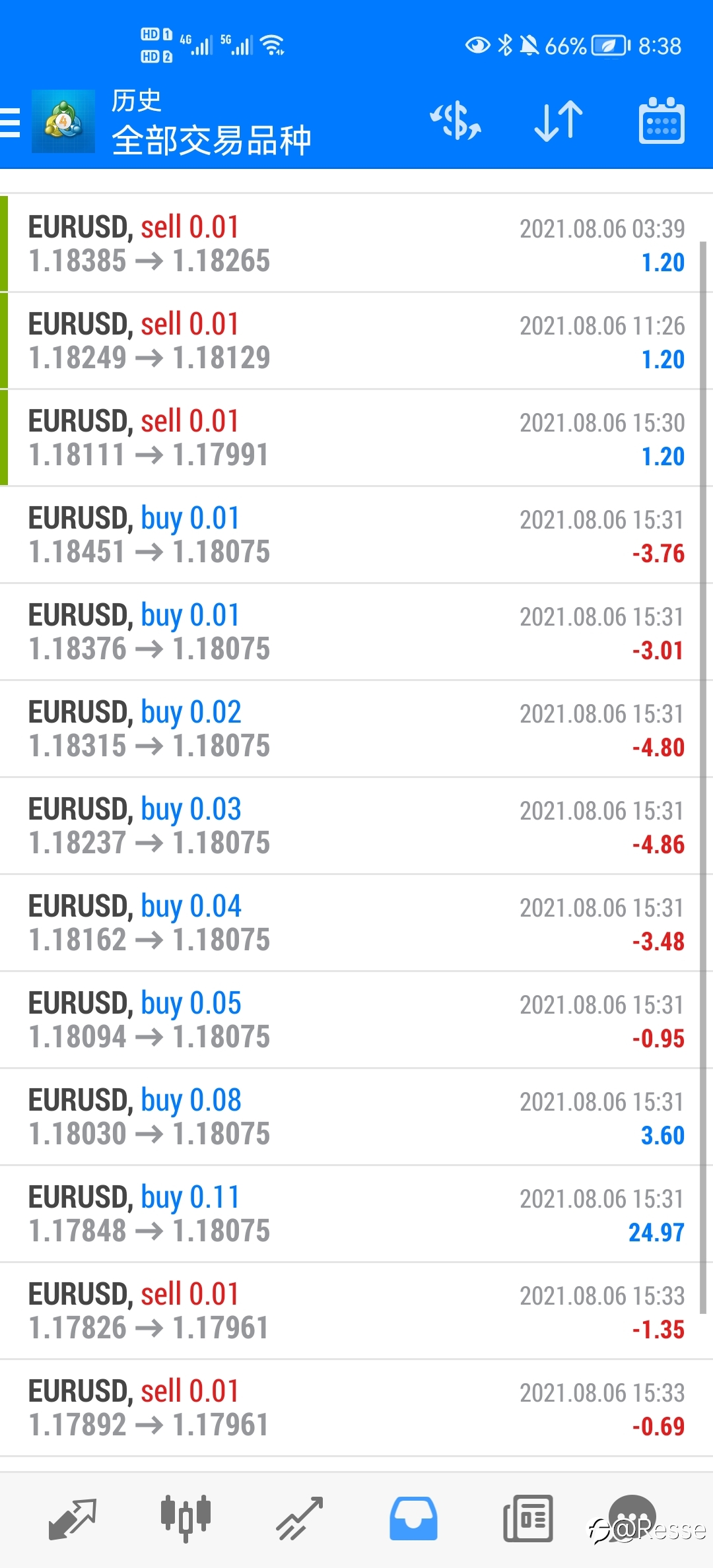Expand the buy 0.11 trade with 24.97 profit
This screenshot has width=713, height=1568.
pos(356,1214)
